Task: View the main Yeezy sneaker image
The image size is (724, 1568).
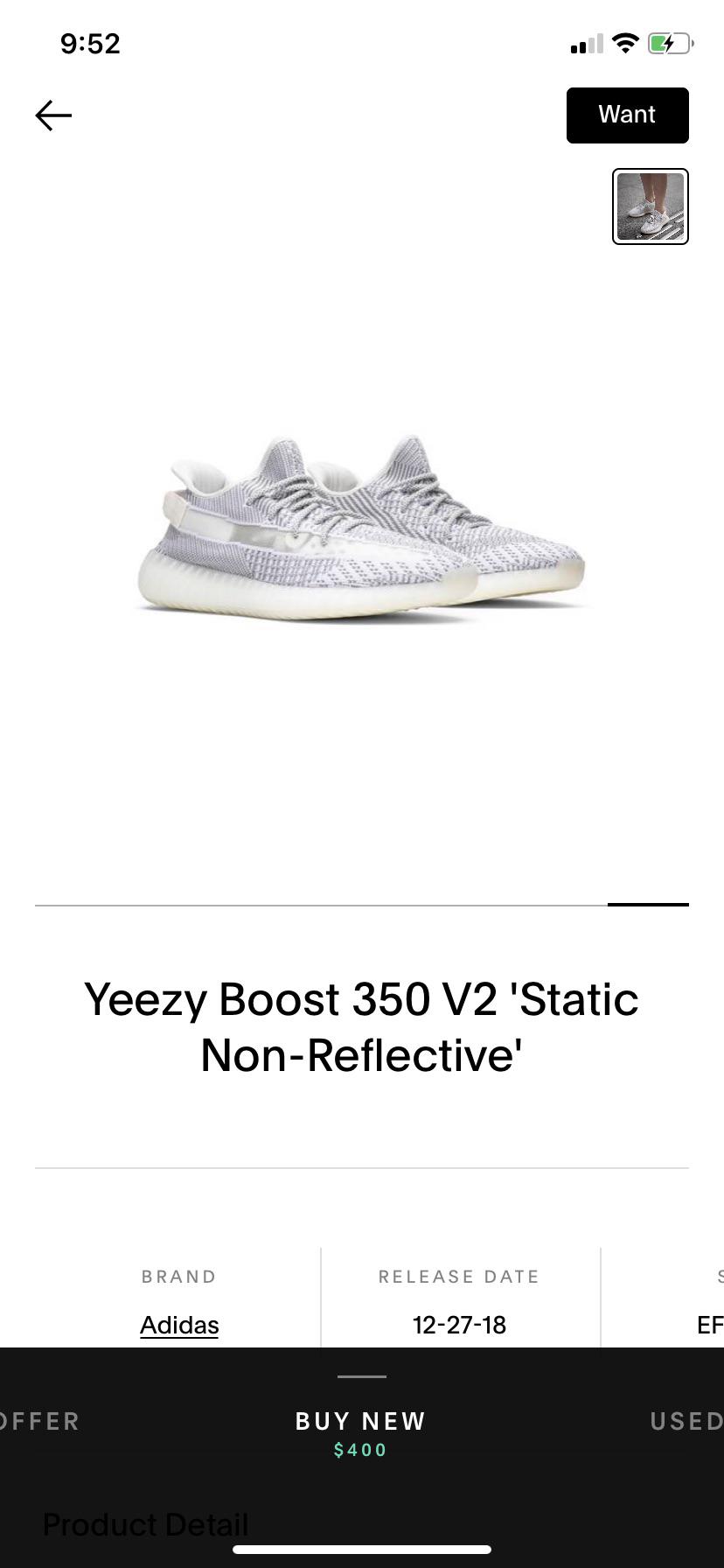Action: [x=361, y=528]
